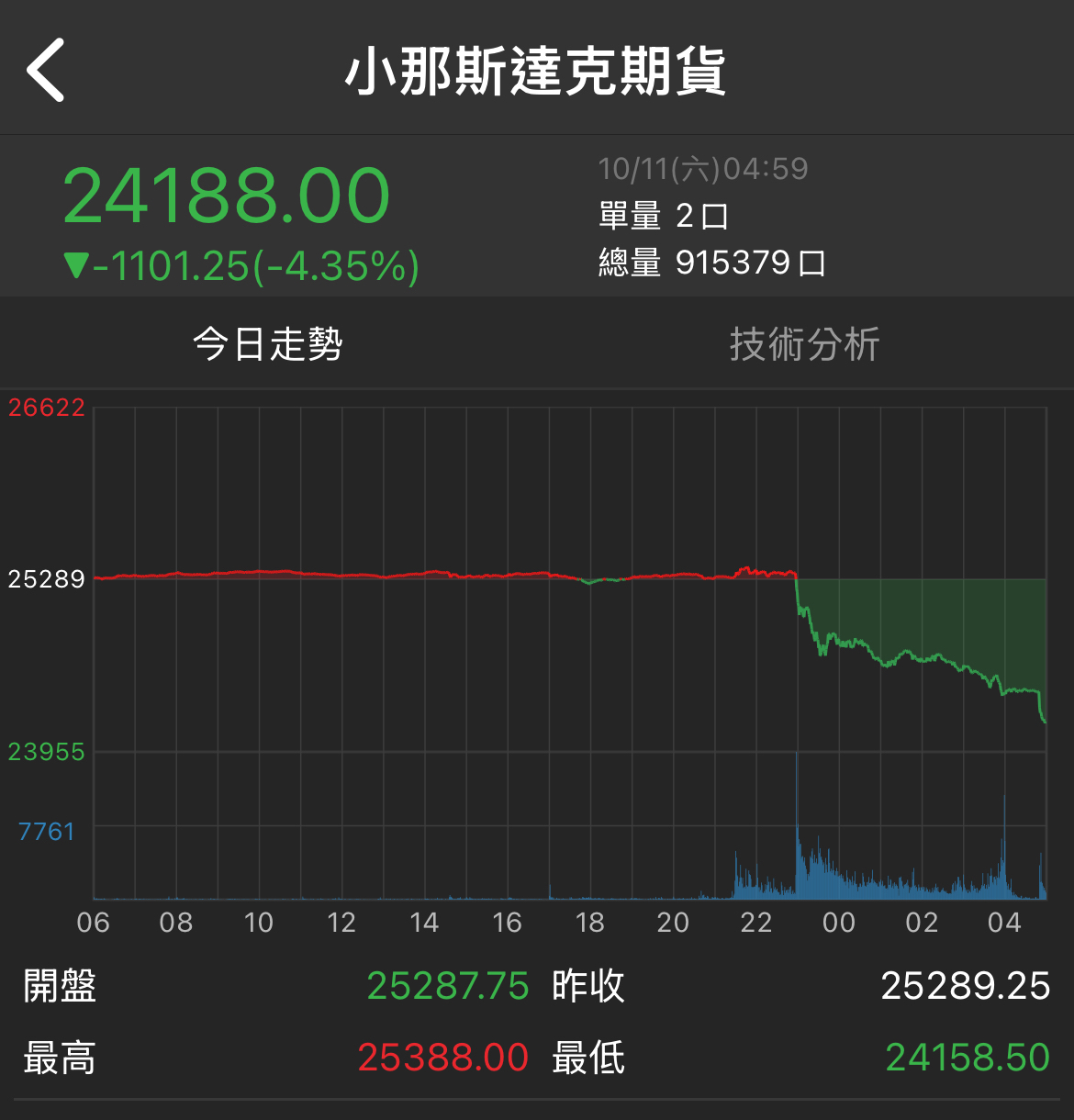Screen dimensions: 1074x1120
Task: Switch to the 技術分析 tab
Action: [x=804, y=345]
